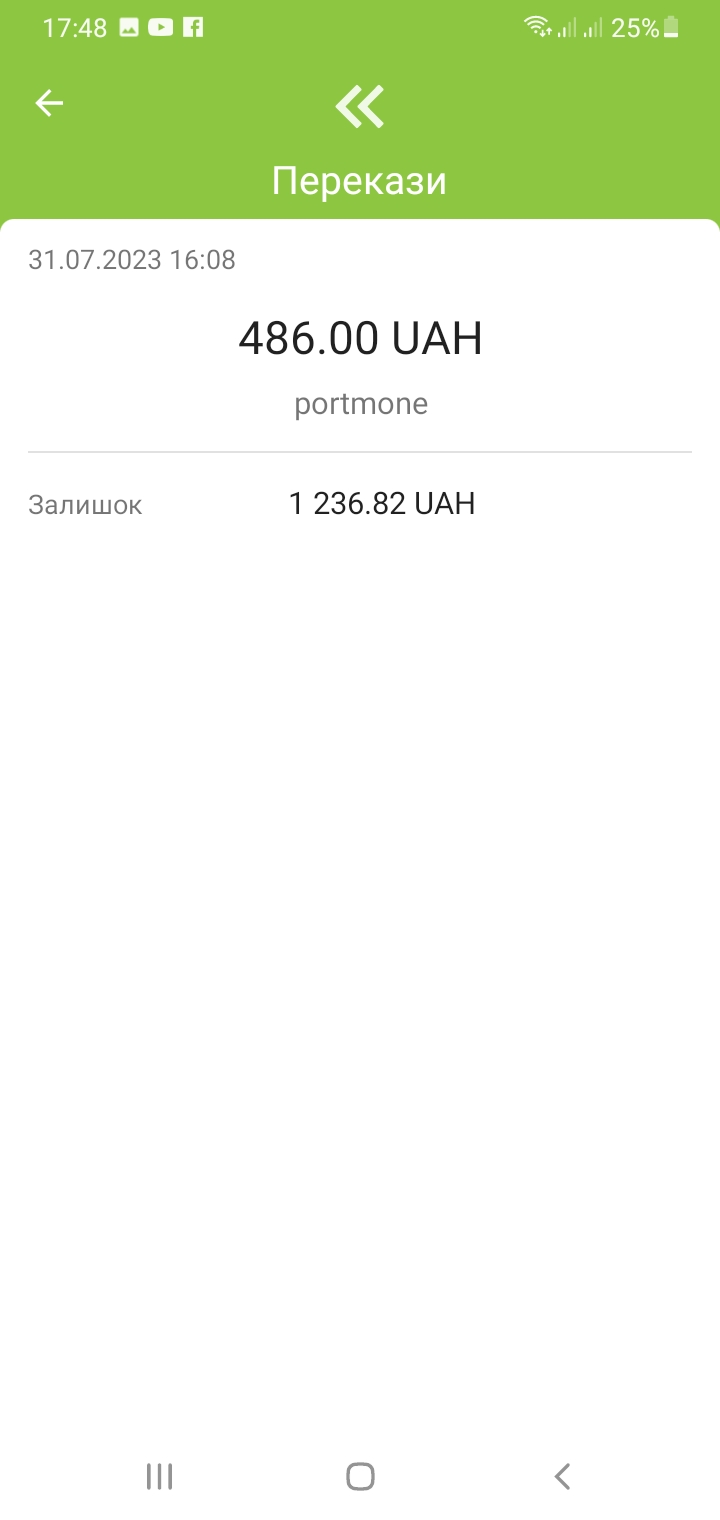Tap the system back button
720x1520 pixels.
[x=562, y=1476]
